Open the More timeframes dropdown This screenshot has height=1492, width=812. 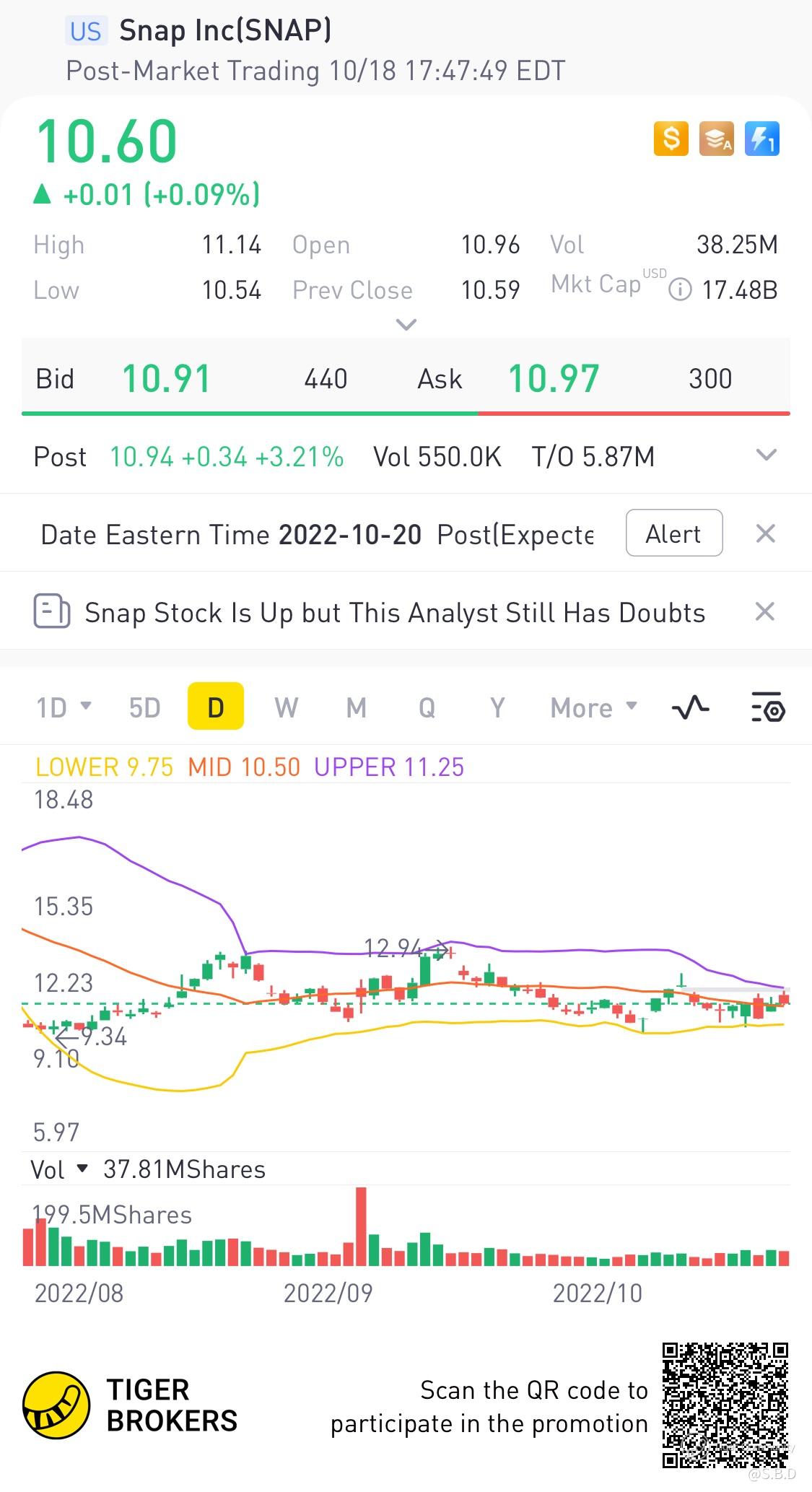point(593,707)
